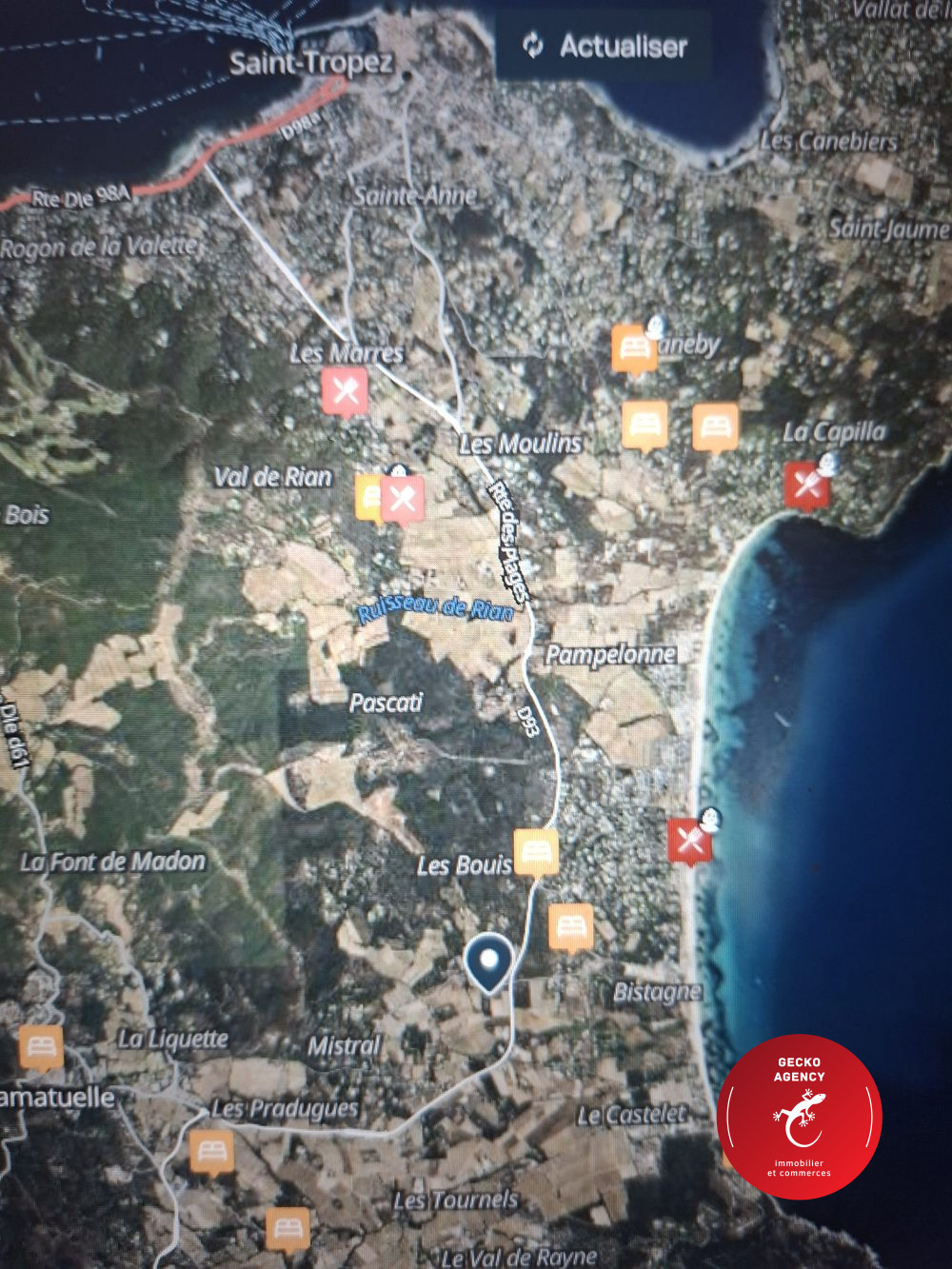Select the hotel marker near Les Tournels
Viewport: 952px width, 1269px height.
click(x=287, y=1230)
